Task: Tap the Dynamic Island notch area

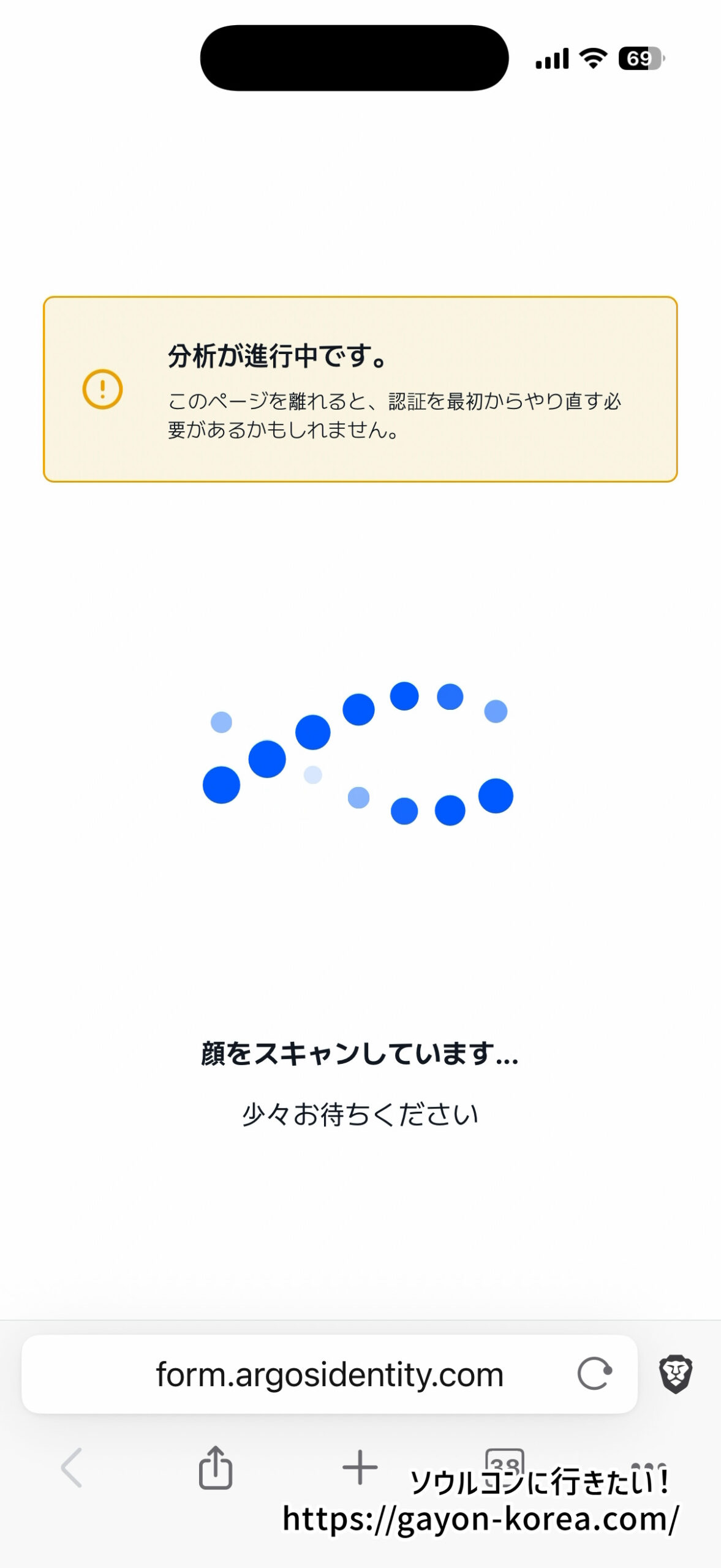Action: 355,59
